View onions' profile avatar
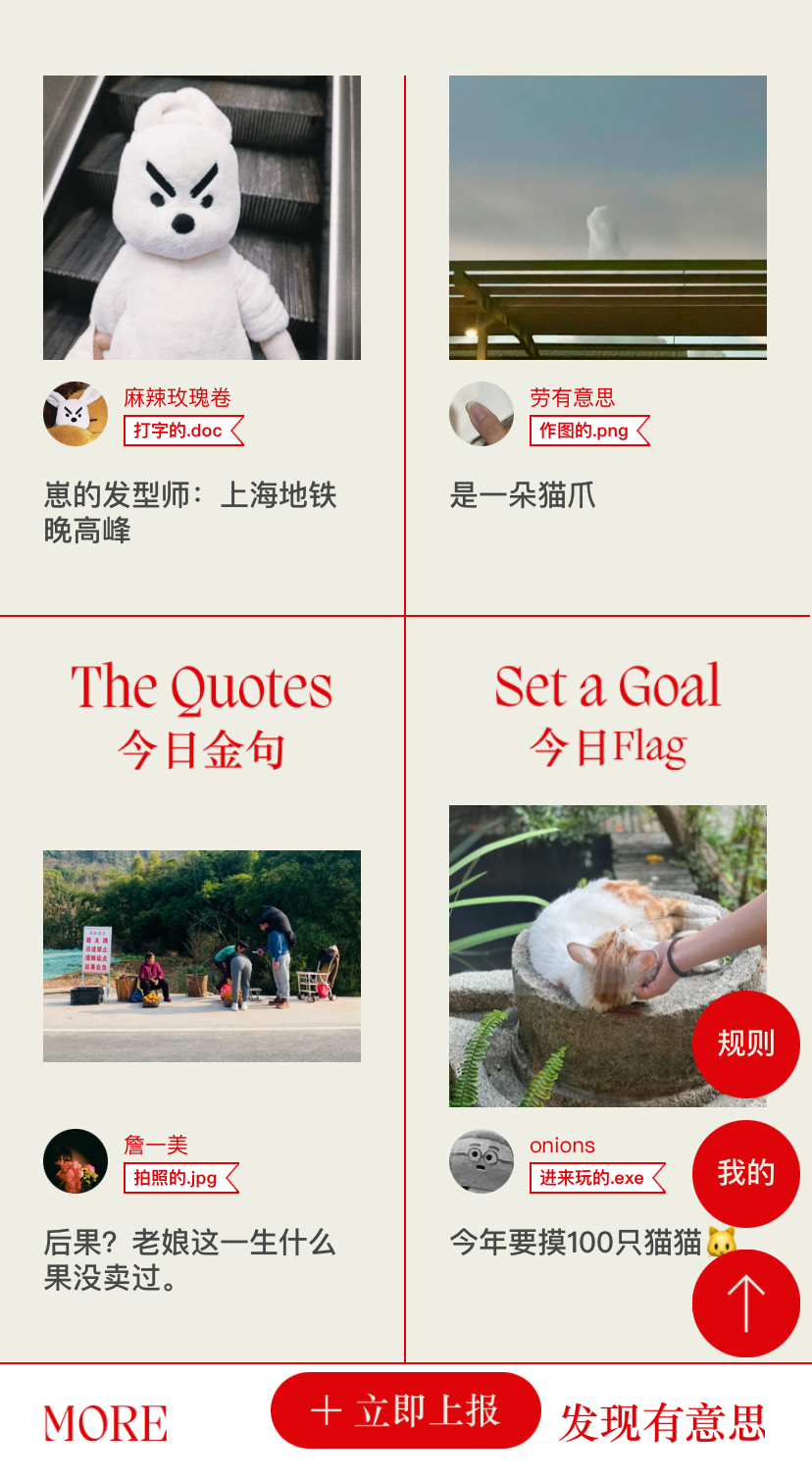This screenshot has width=812, height=1480. click(x=482, y=1161)
